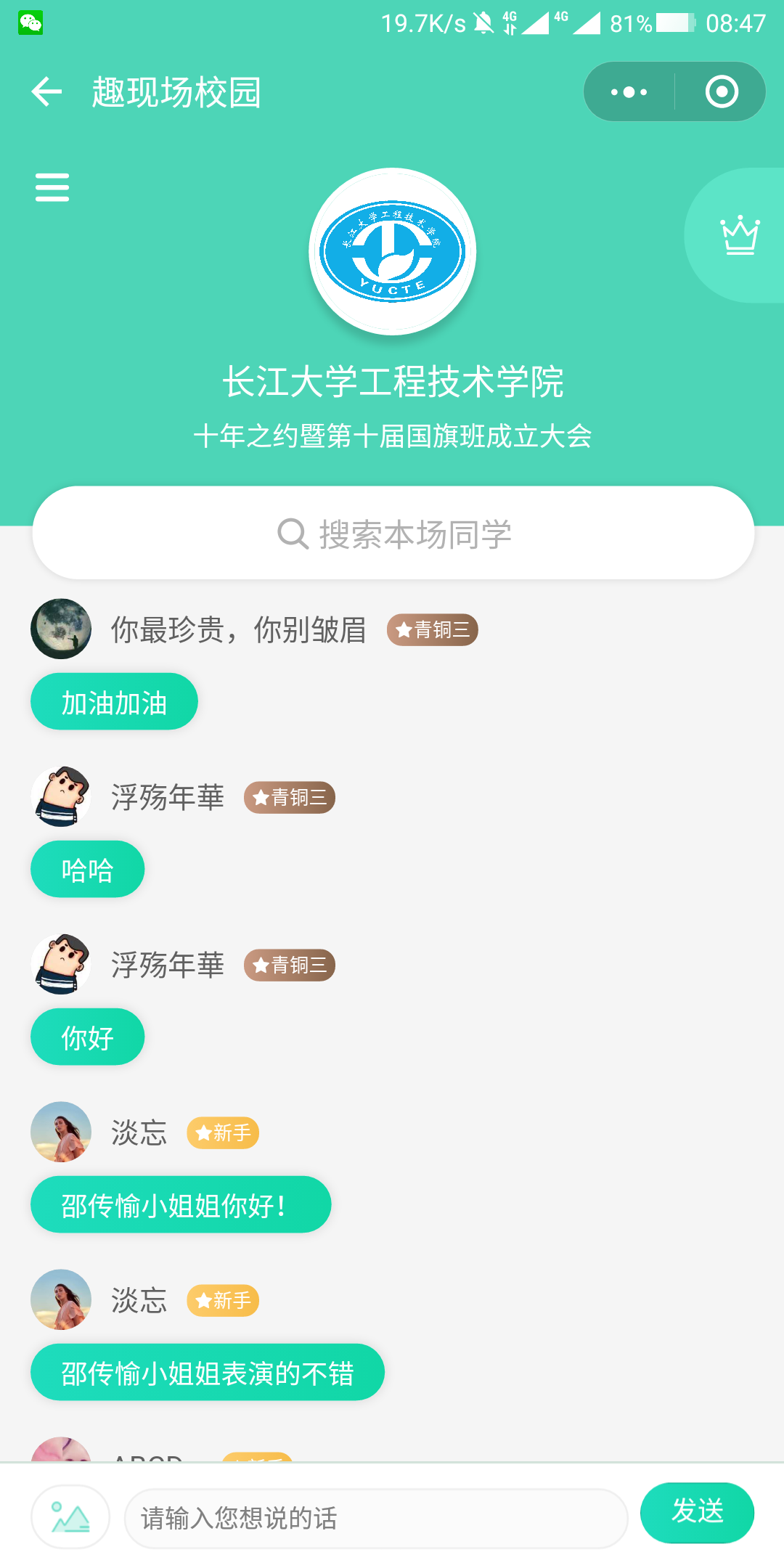
Task: Open the hamburger menu
Action: pos(52,187)
